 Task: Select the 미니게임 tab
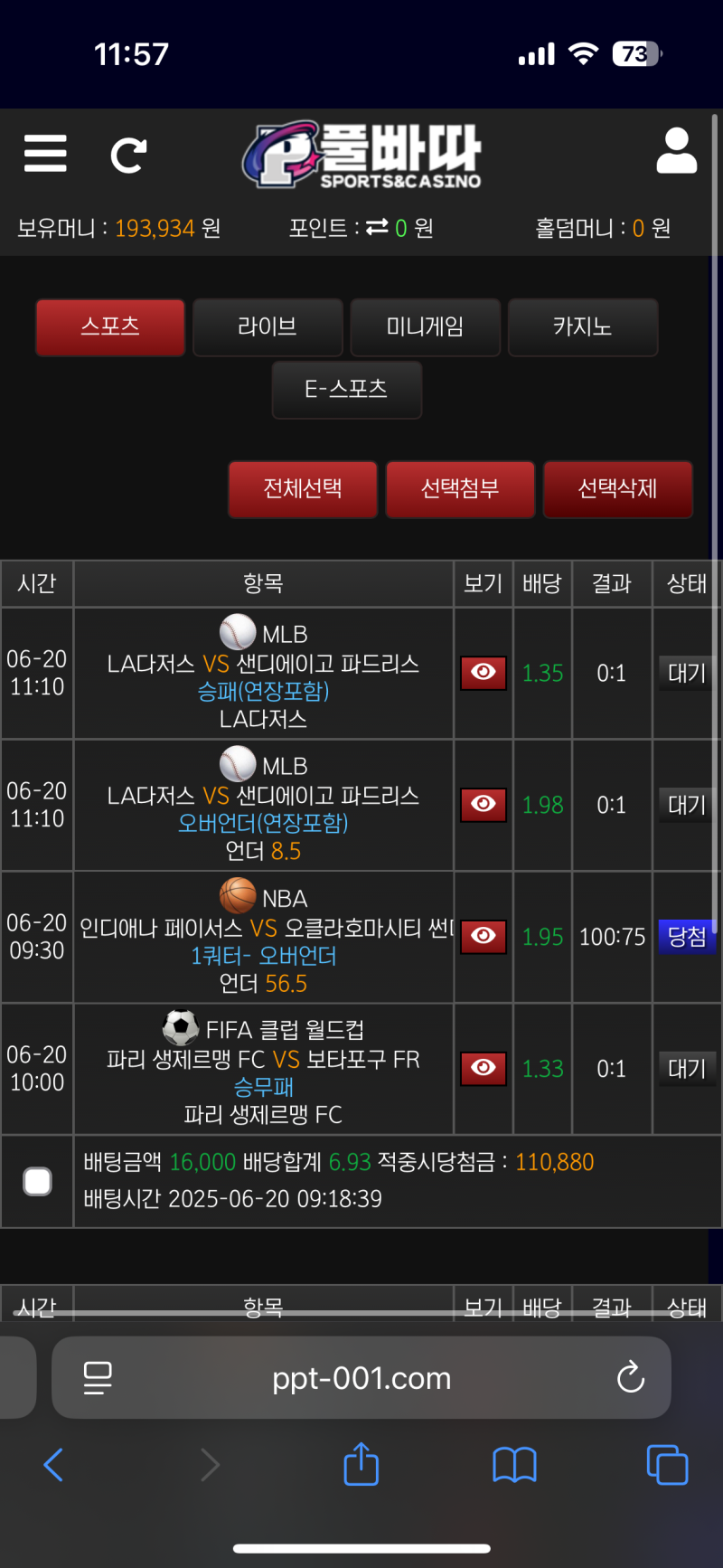point(425,326)
